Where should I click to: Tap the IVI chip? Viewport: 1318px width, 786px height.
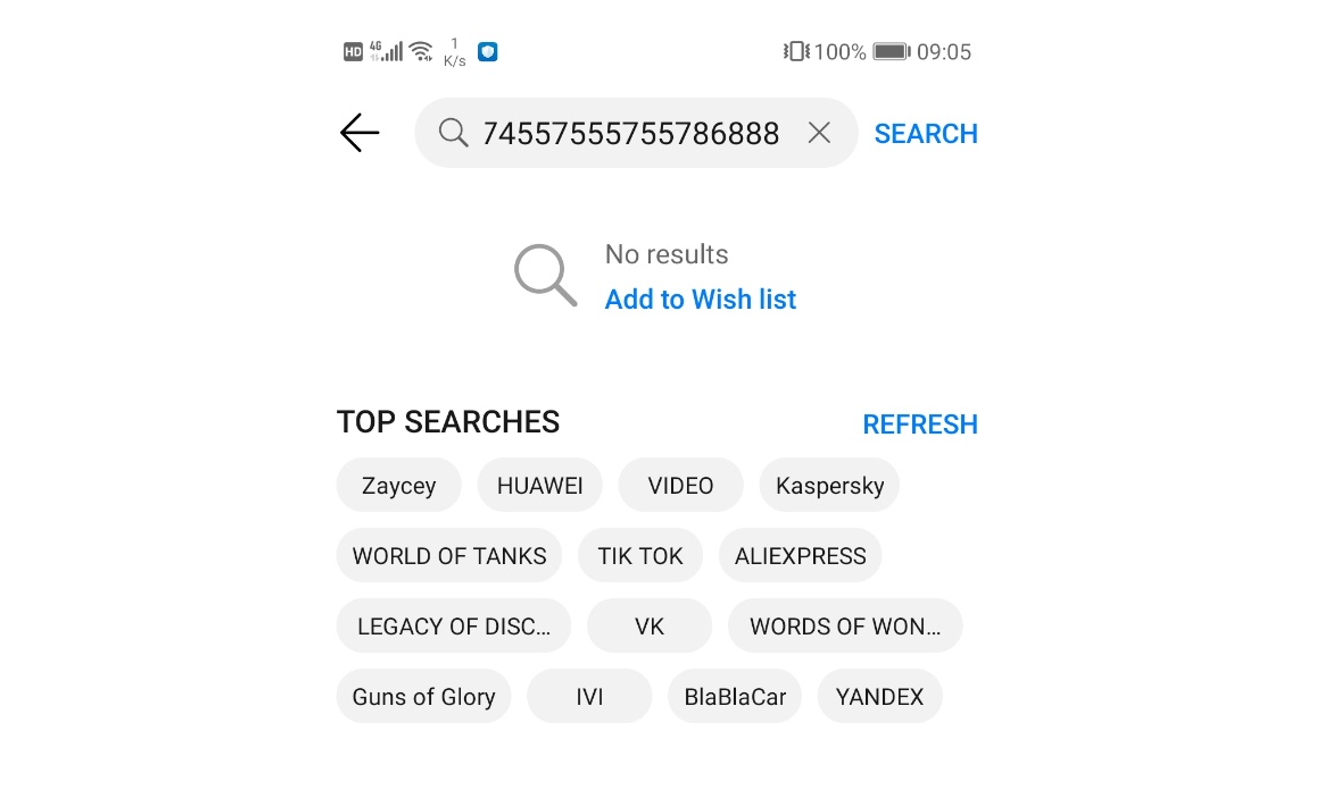click(589, 696)
